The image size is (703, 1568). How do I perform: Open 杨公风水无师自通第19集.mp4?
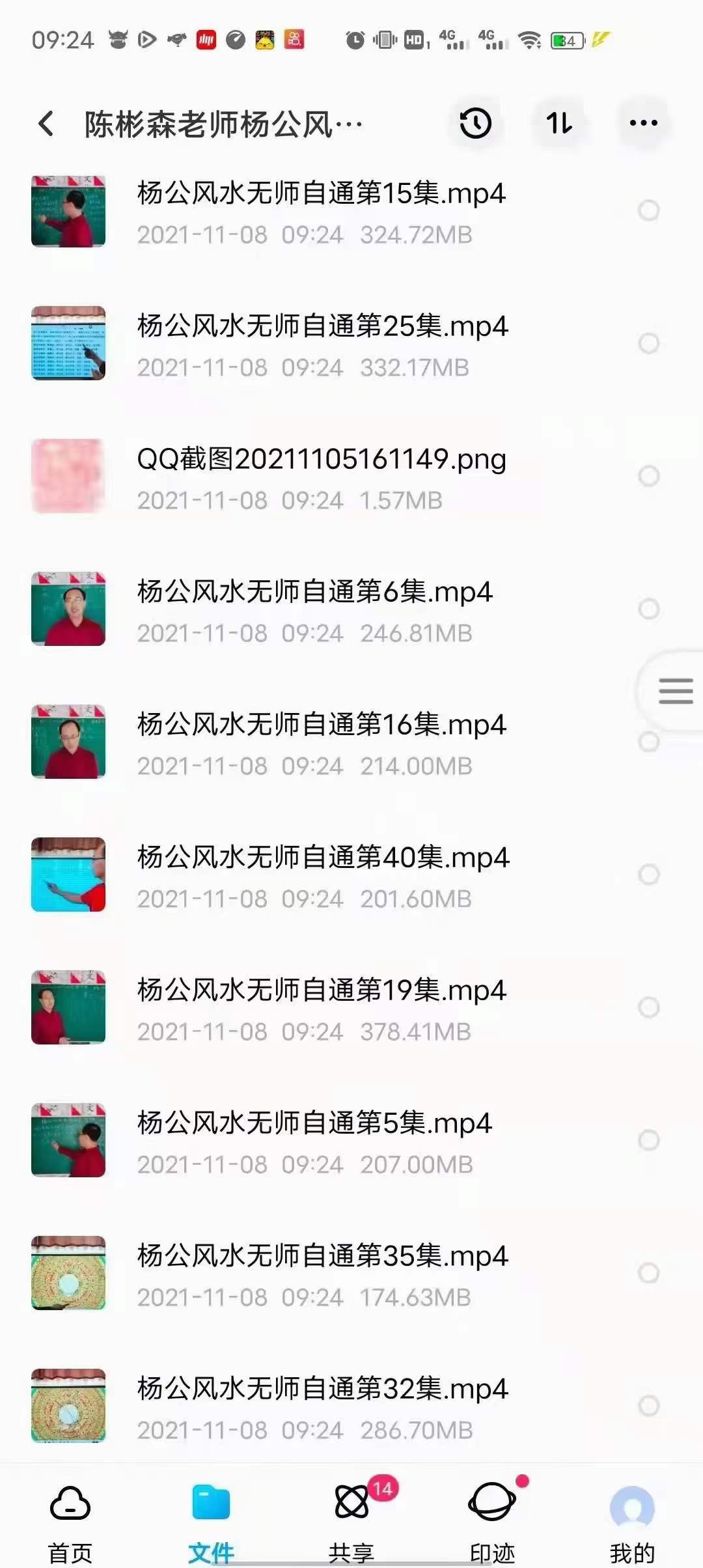pyautogui.click(x=322, y=991)
